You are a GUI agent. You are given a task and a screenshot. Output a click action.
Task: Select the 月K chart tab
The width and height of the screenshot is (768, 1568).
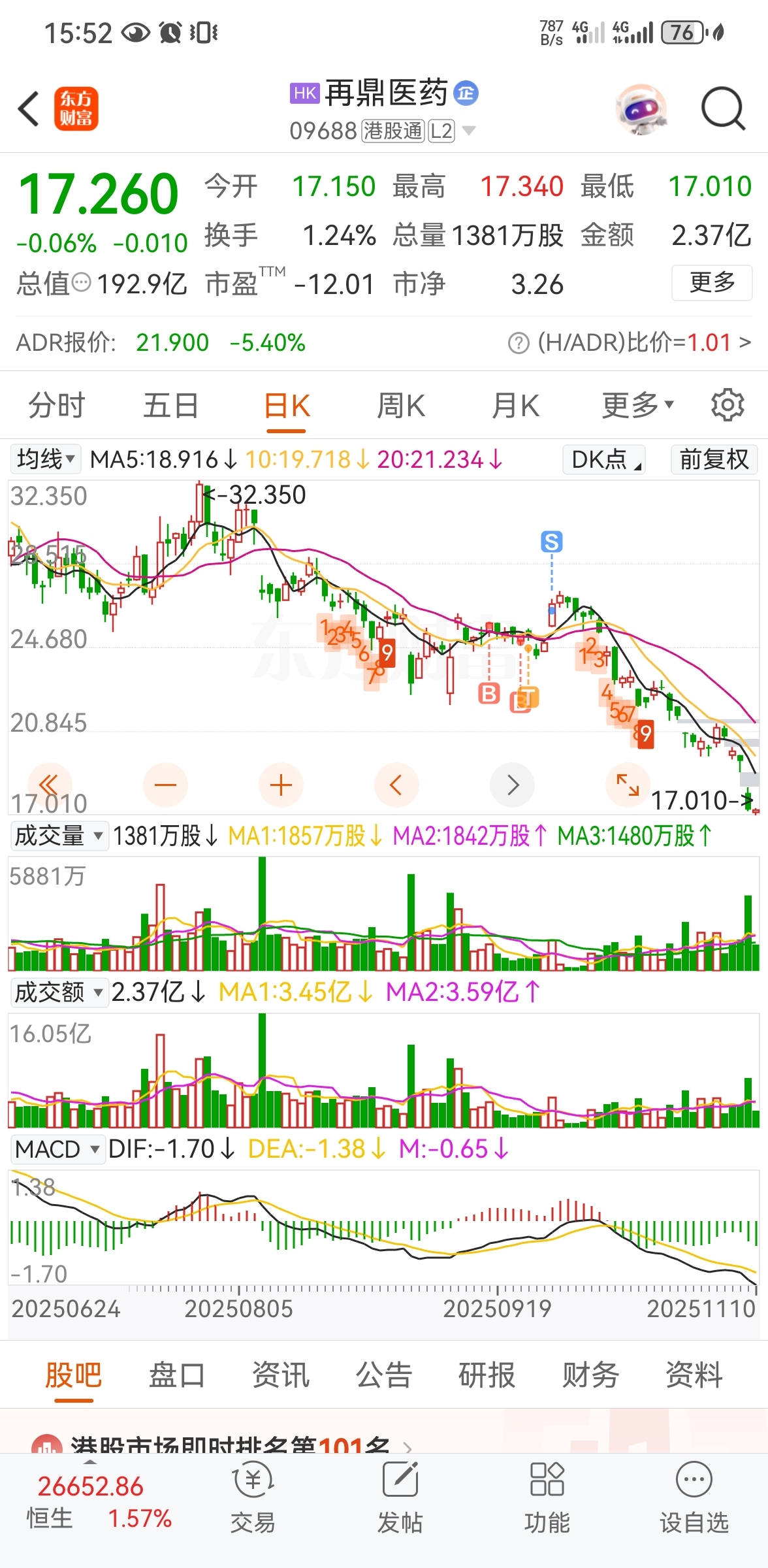516,406
